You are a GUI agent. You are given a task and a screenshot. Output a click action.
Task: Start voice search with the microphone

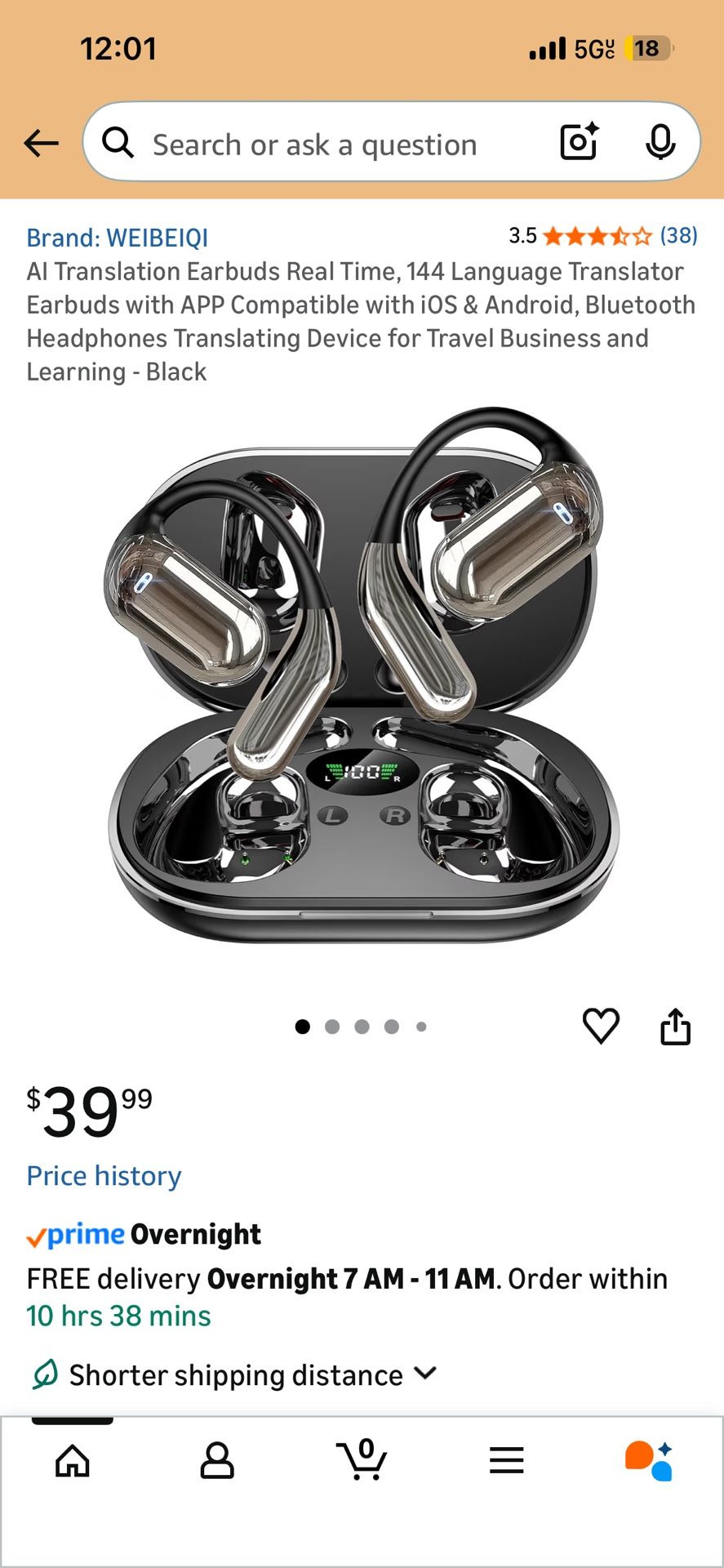[660, 143]
